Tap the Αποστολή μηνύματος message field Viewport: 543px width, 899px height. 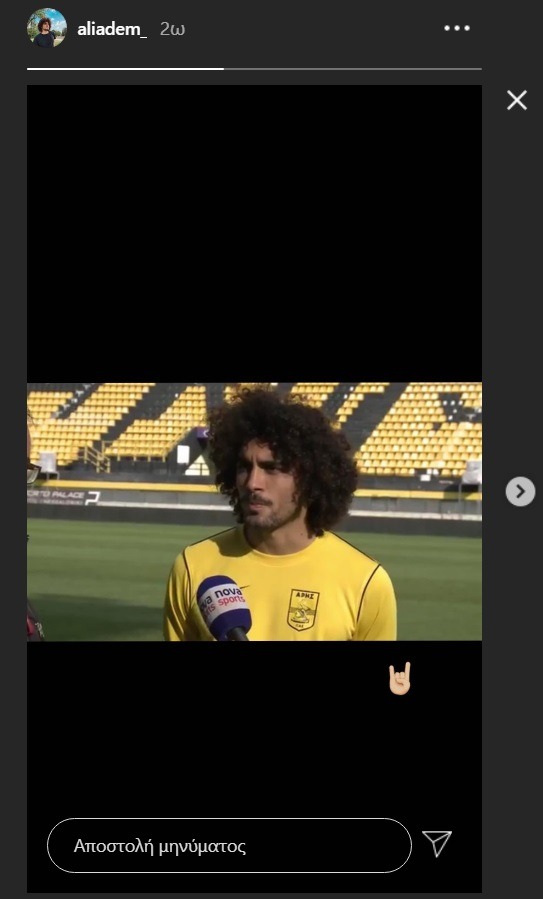pyautogui.click(x=229, y=846)
